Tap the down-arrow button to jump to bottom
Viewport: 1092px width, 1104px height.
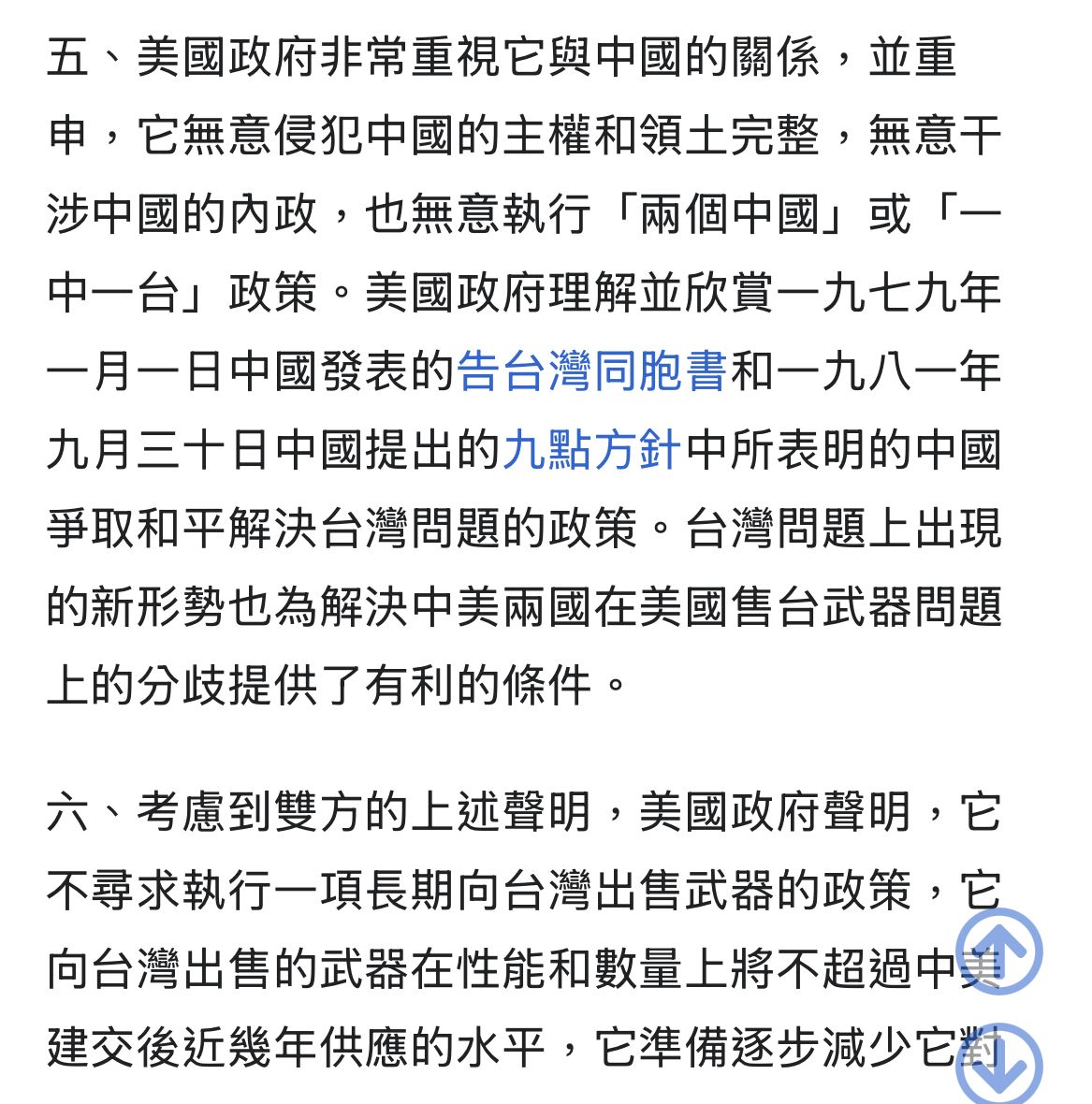[999, 1065]
